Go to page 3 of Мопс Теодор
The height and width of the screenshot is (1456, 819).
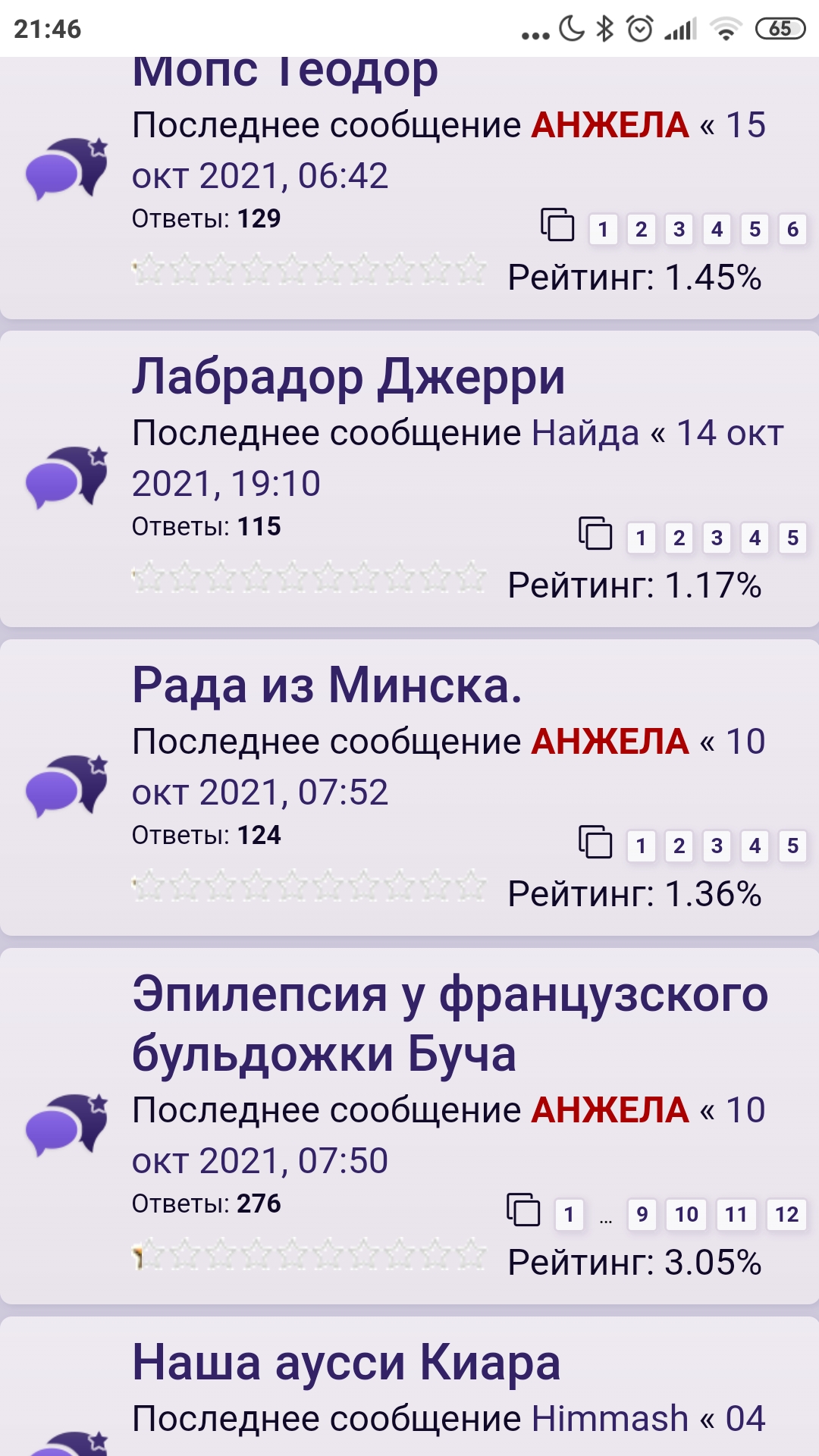[x=679, y=229]
